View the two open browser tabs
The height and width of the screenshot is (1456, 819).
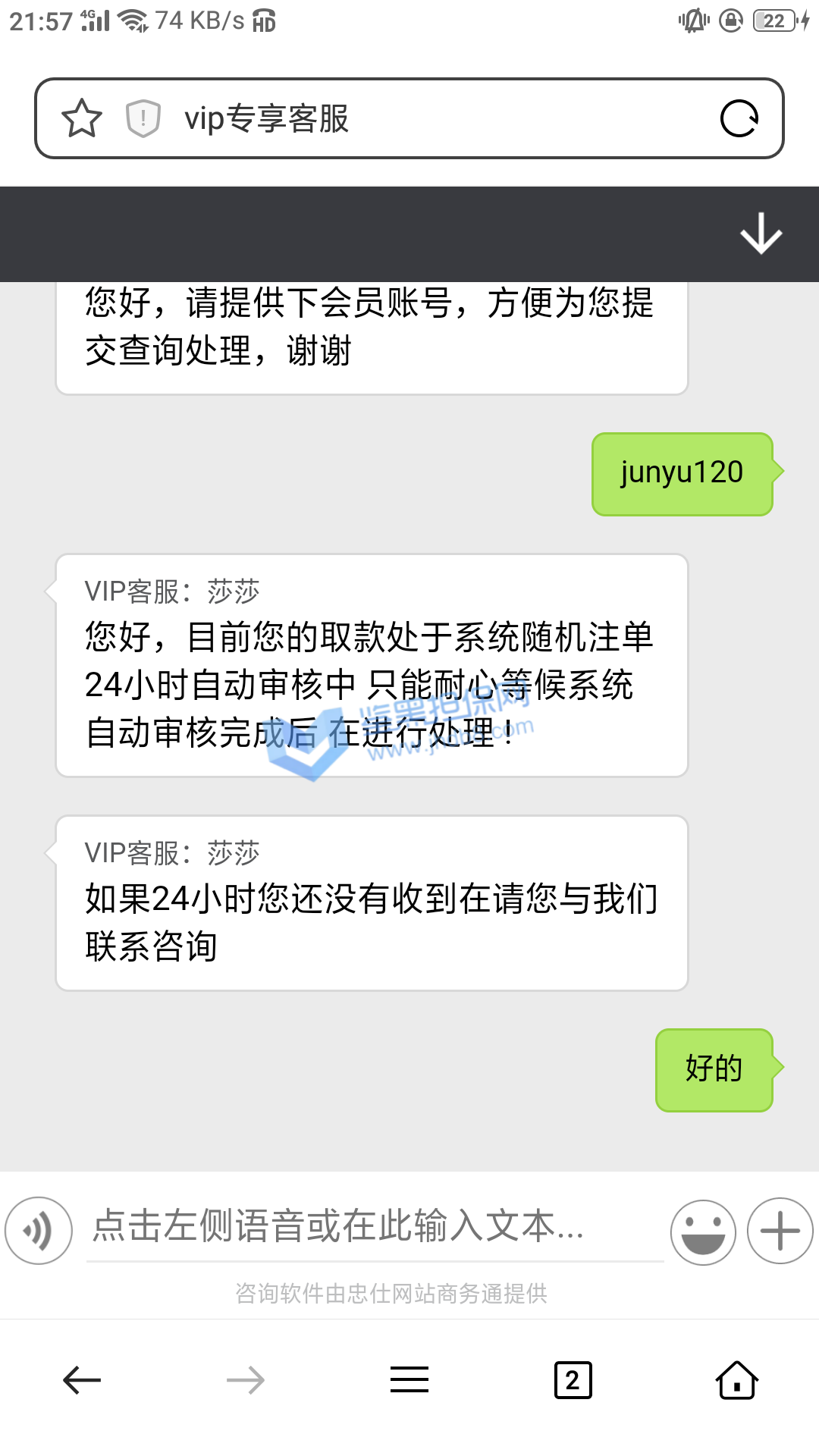pos(573,1380)
